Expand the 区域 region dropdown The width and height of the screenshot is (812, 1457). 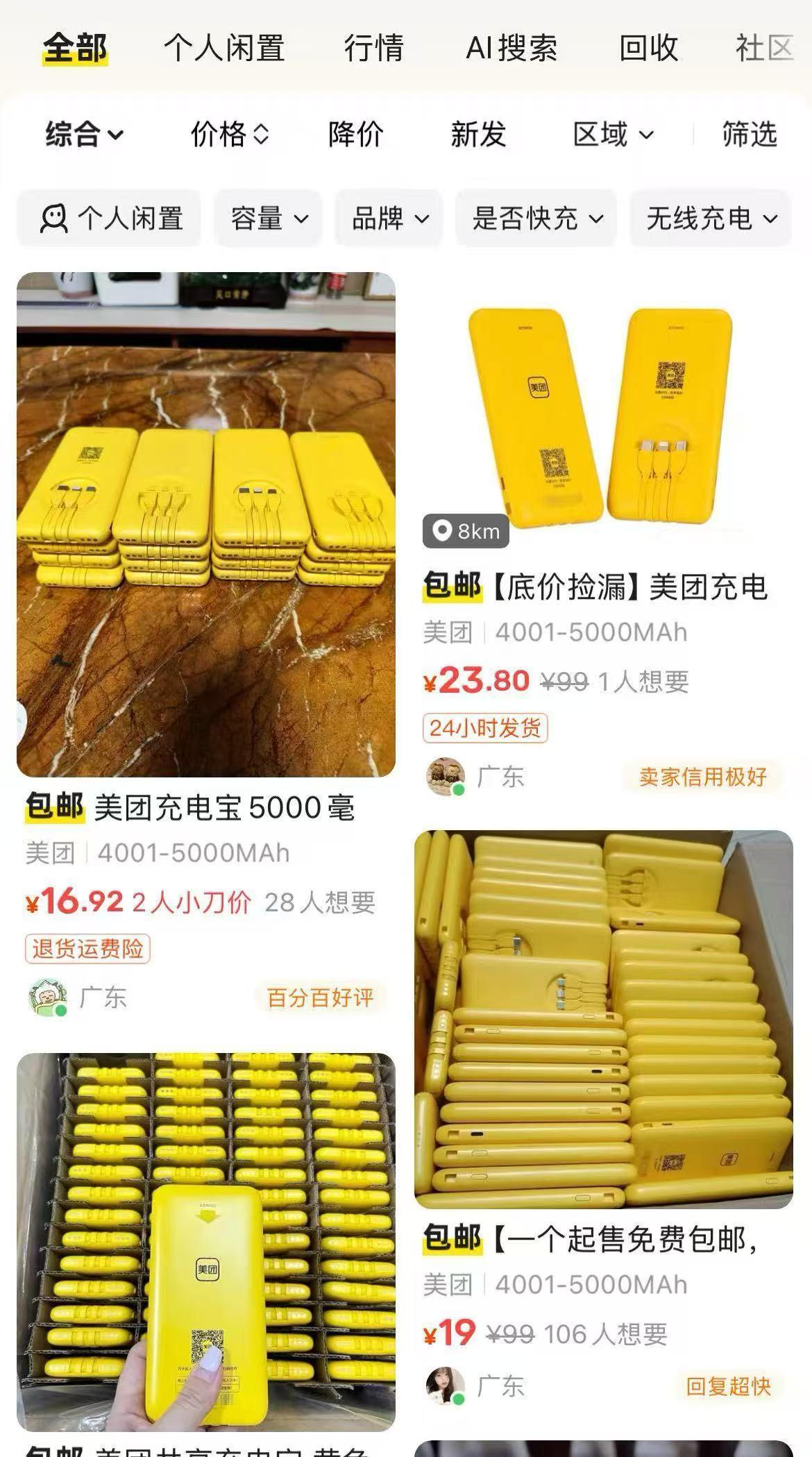point(613,134)
